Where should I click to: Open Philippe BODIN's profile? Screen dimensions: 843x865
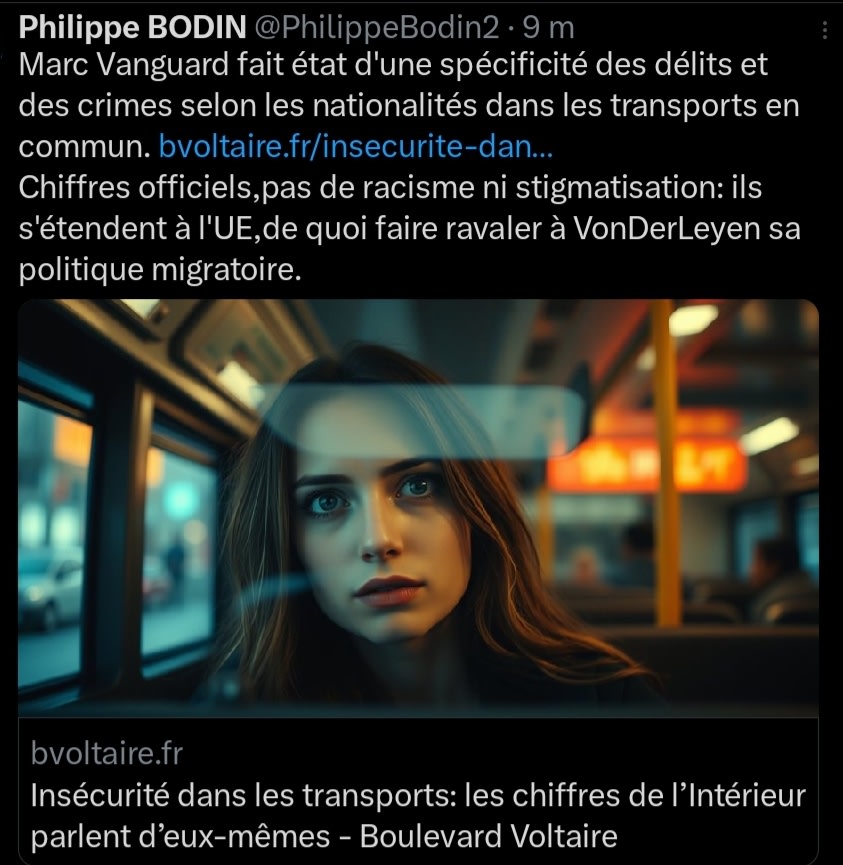124,26
